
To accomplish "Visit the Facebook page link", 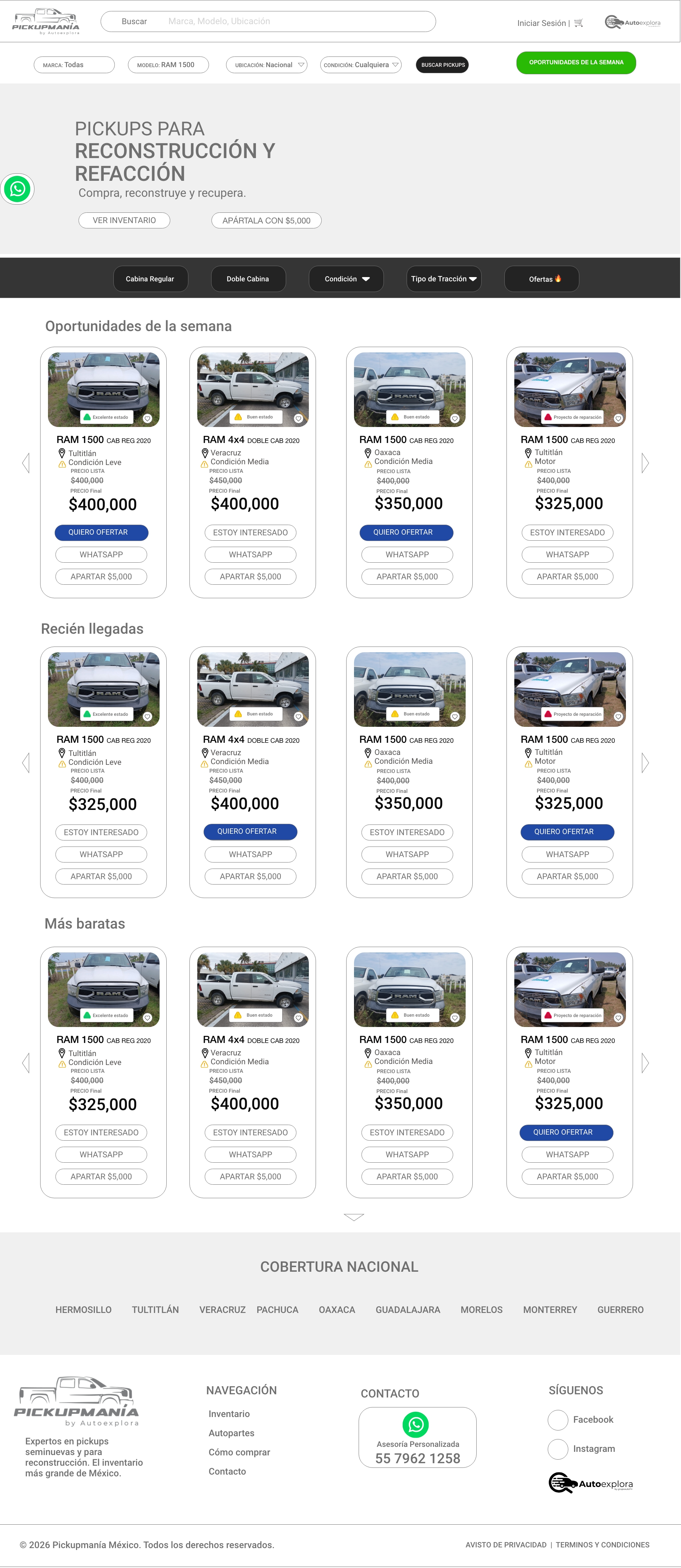I will click(593, 1420).
